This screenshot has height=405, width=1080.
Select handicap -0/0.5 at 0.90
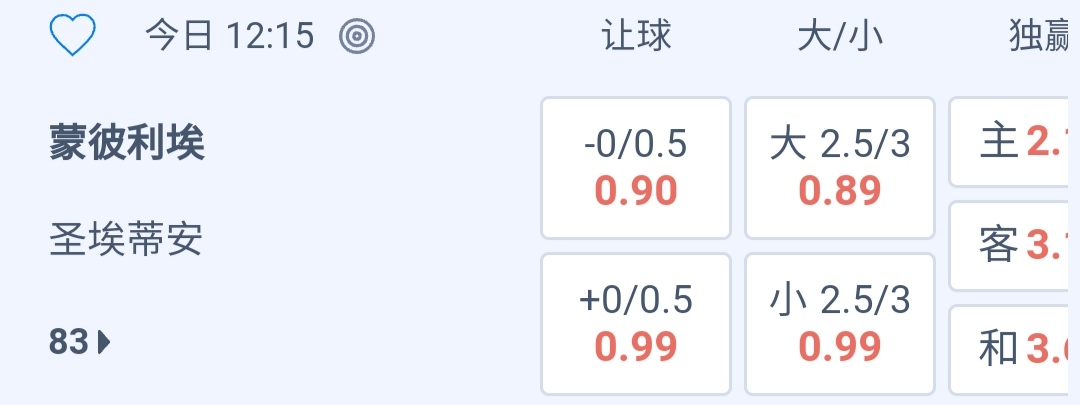point(636,168)
